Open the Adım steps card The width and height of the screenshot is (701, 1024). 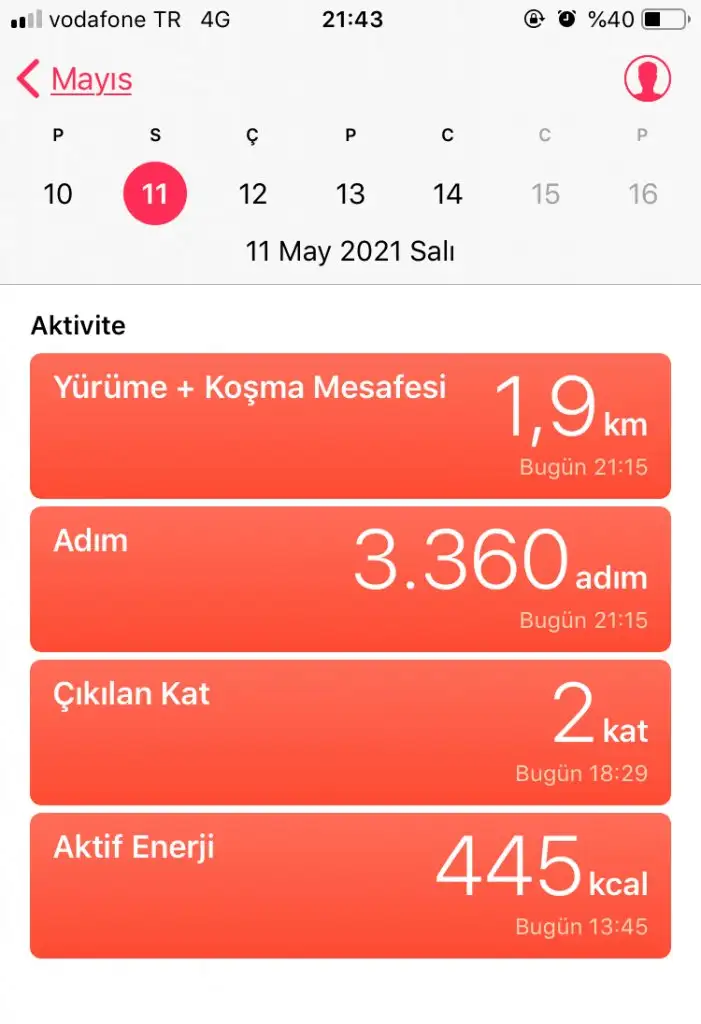point(350,579)
